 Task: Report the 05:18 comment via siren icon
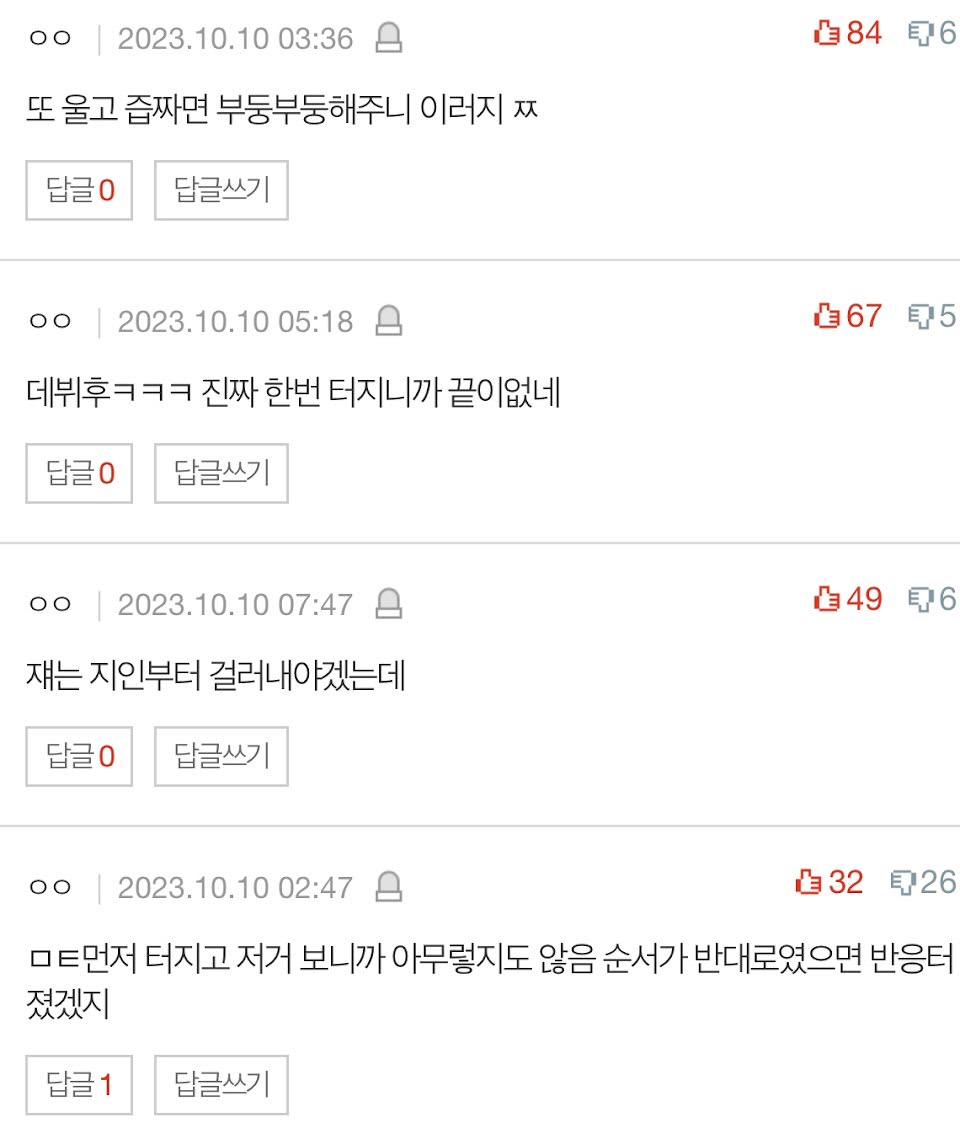coord(388,322)
